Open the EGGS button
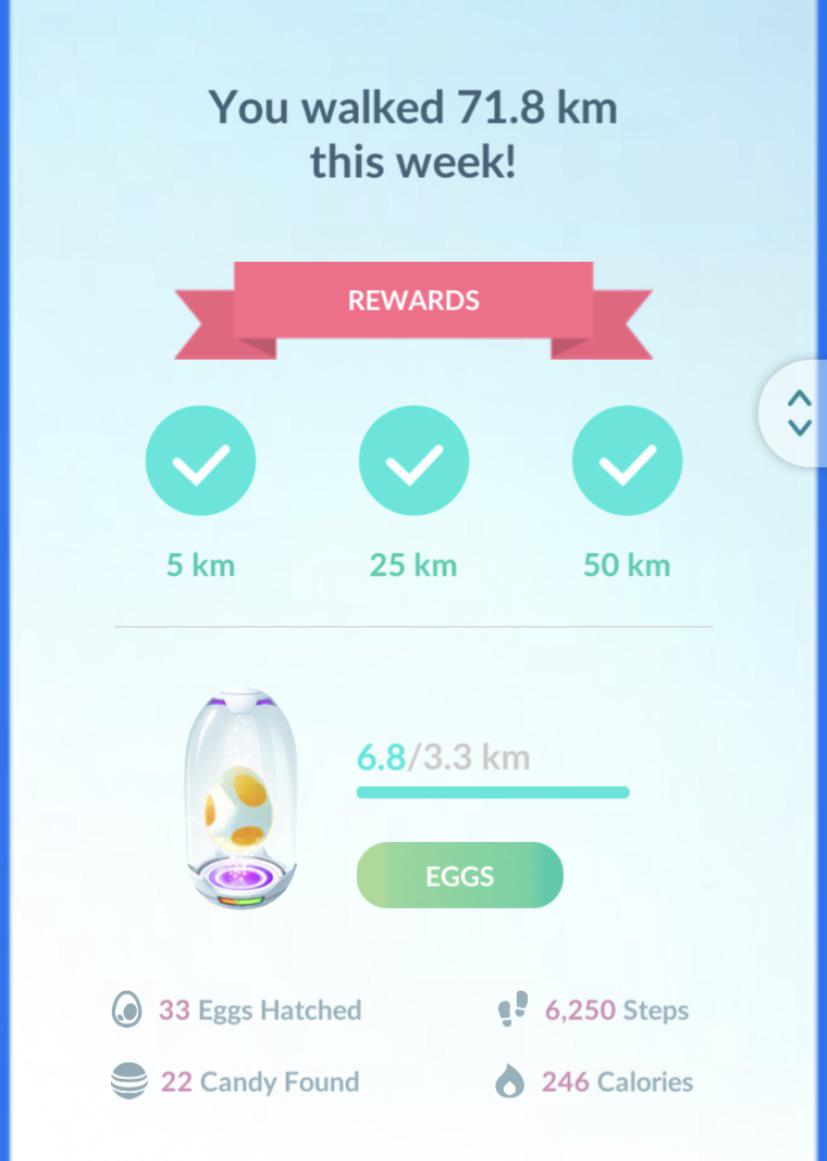827x1161 pixels. tap(460, 875)
